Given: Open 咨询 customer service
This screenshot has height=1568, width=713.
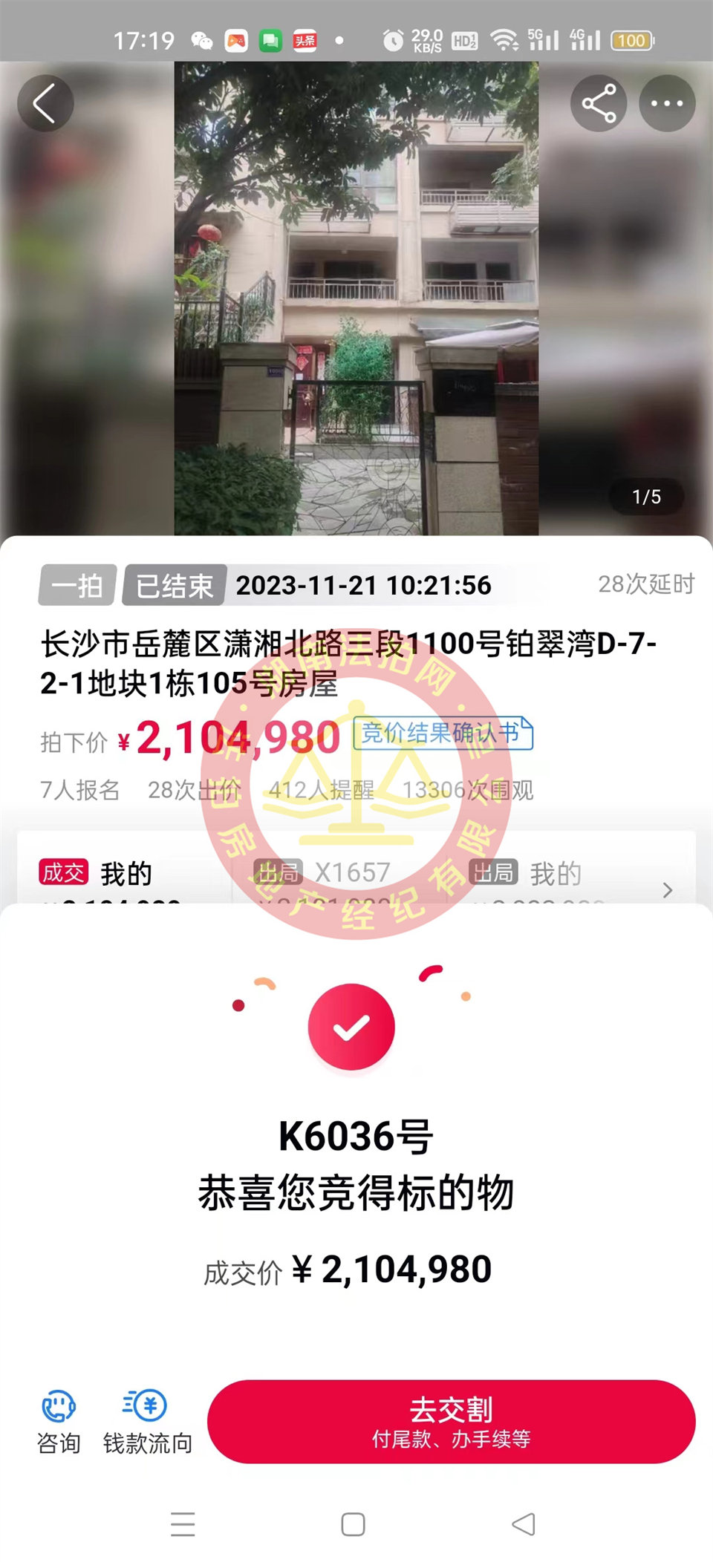Looking at the screenshot, I should (59, 1422).
